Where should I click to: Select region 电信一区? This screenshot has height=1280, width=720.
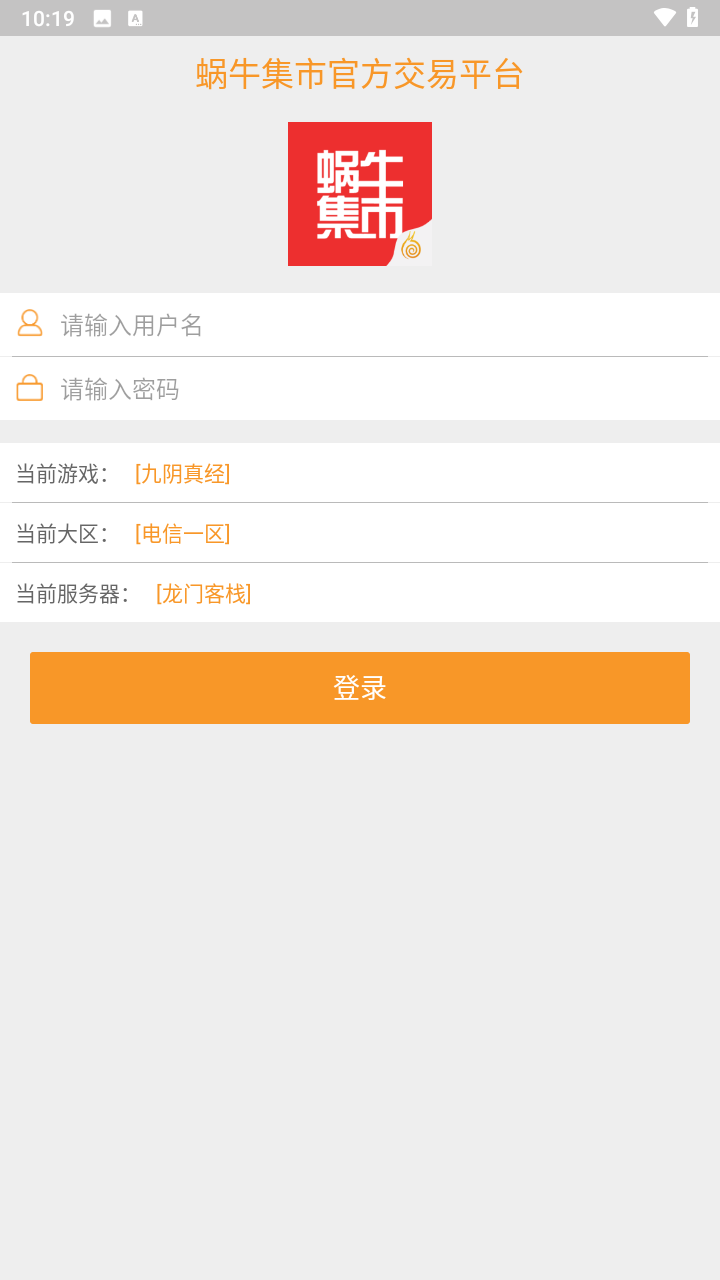(x=183, y=534)
